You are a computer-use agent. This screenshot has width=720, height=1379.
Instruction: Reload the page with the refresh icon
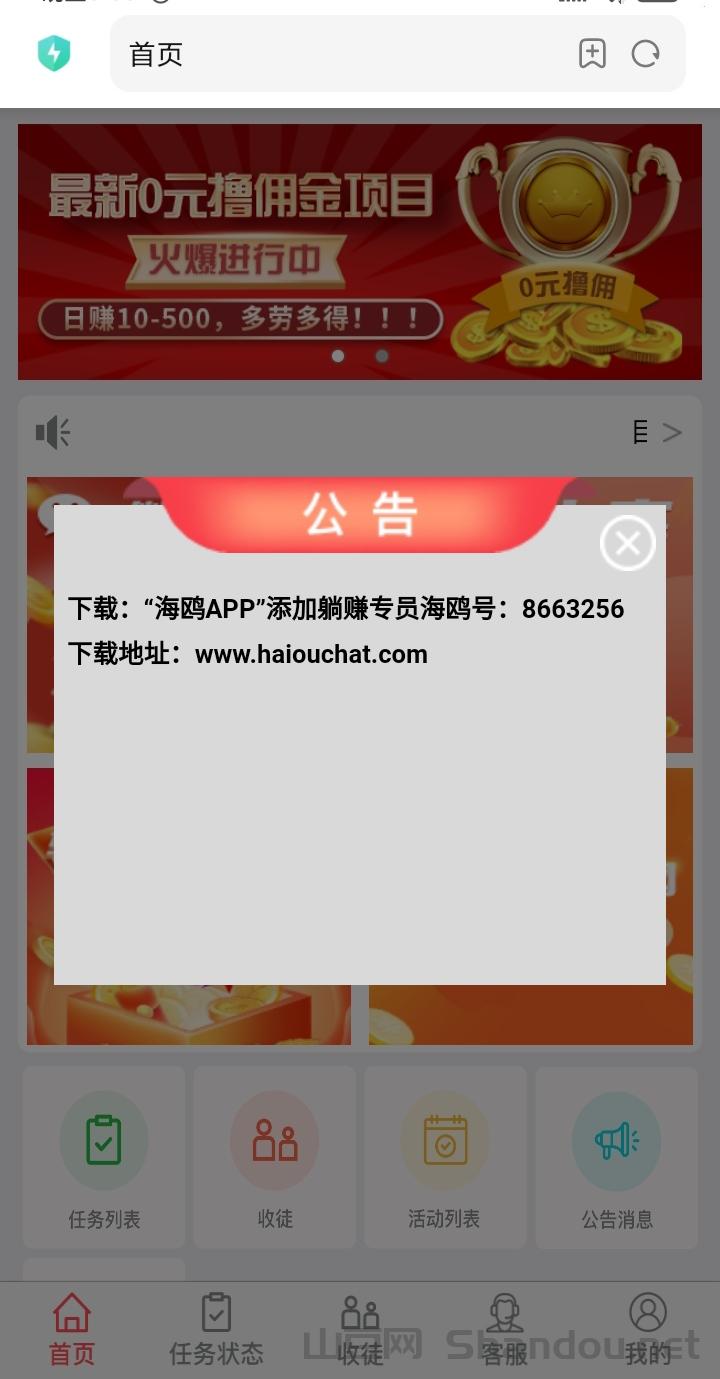coord(645,54)
